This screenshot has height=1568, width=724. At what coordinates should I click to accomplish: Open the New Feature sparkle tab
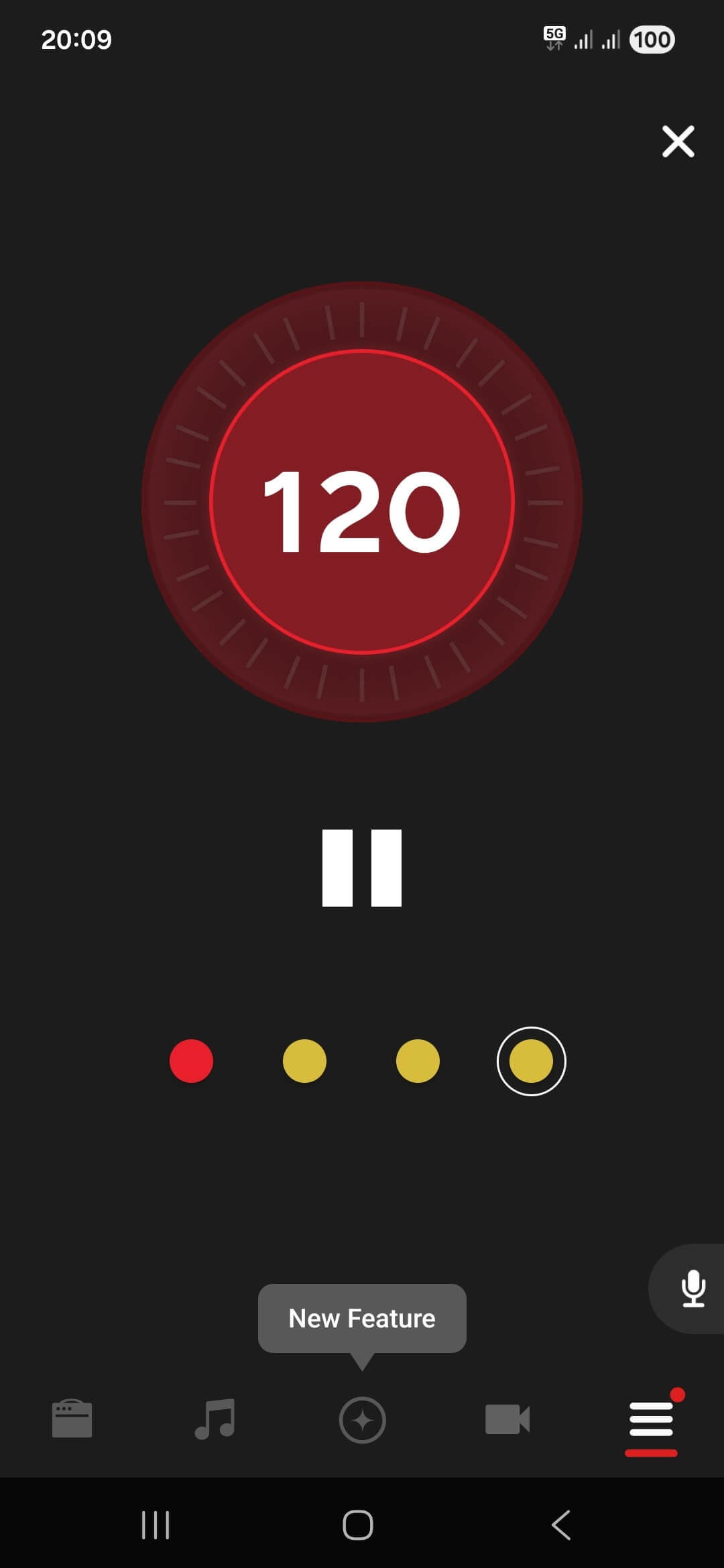(362, 1419)
